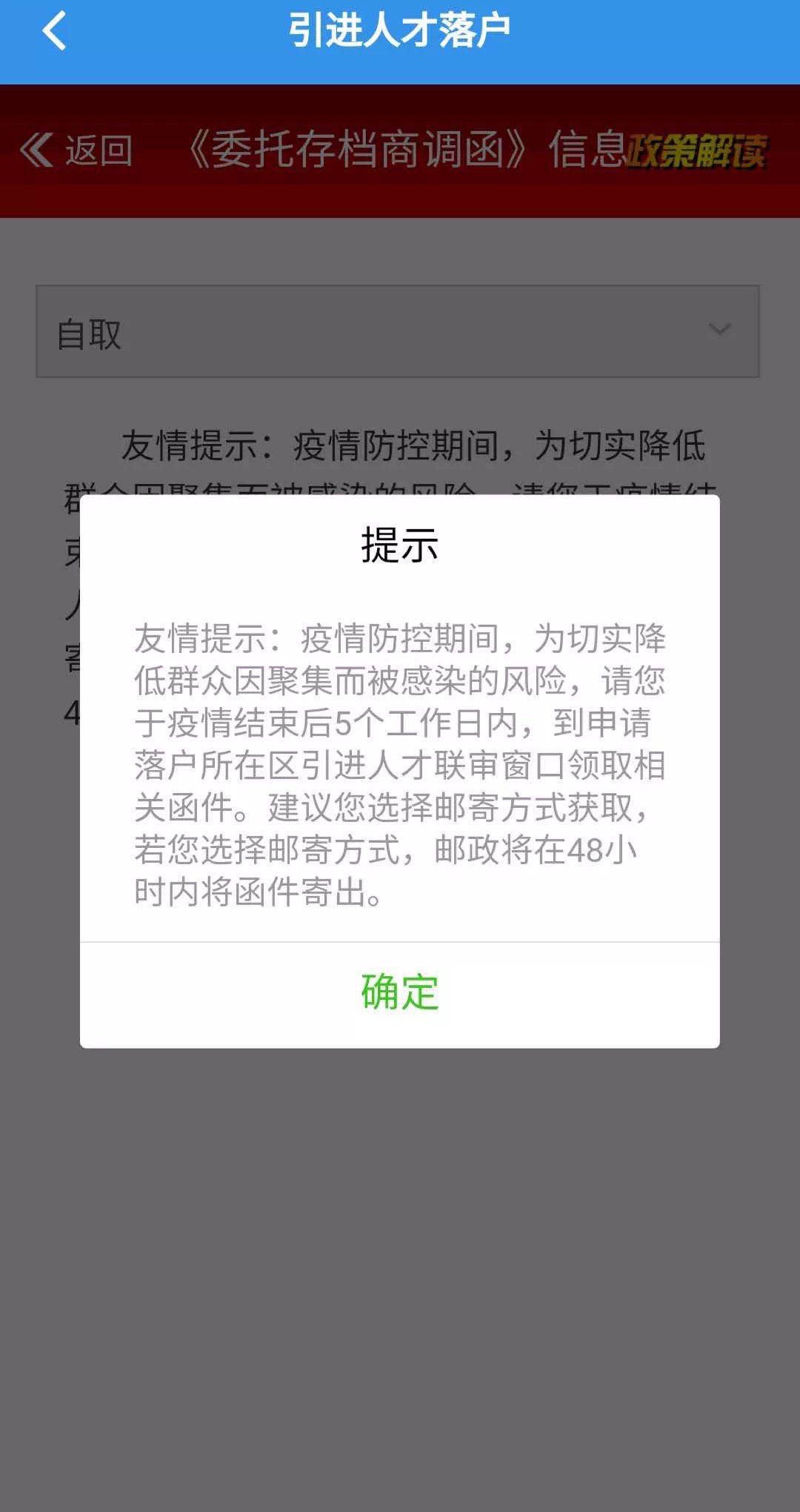
Task: Confirm the dialog with 确定
Action: [399, 993]
